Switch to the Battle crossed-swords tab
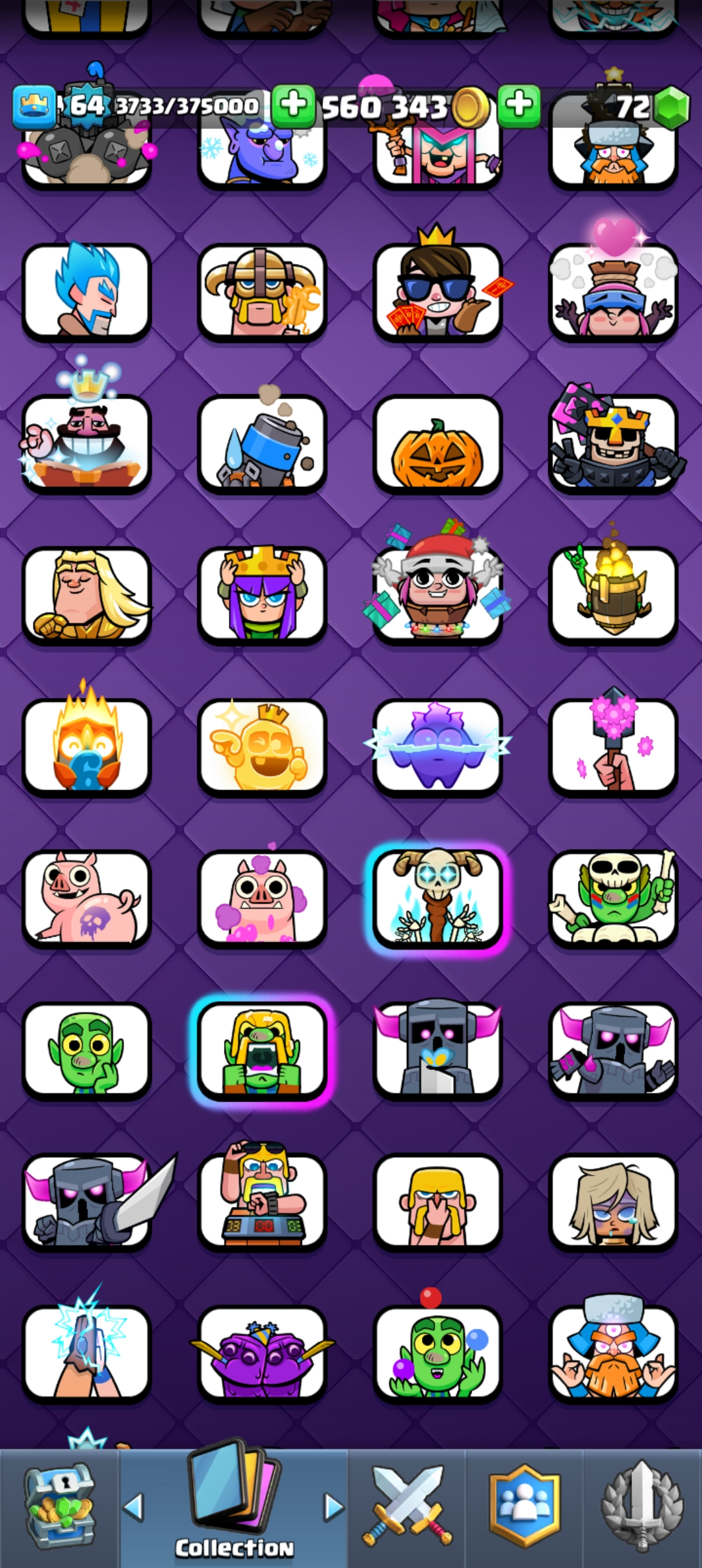Viewport: 702px width, 1568px height. 407,1507
